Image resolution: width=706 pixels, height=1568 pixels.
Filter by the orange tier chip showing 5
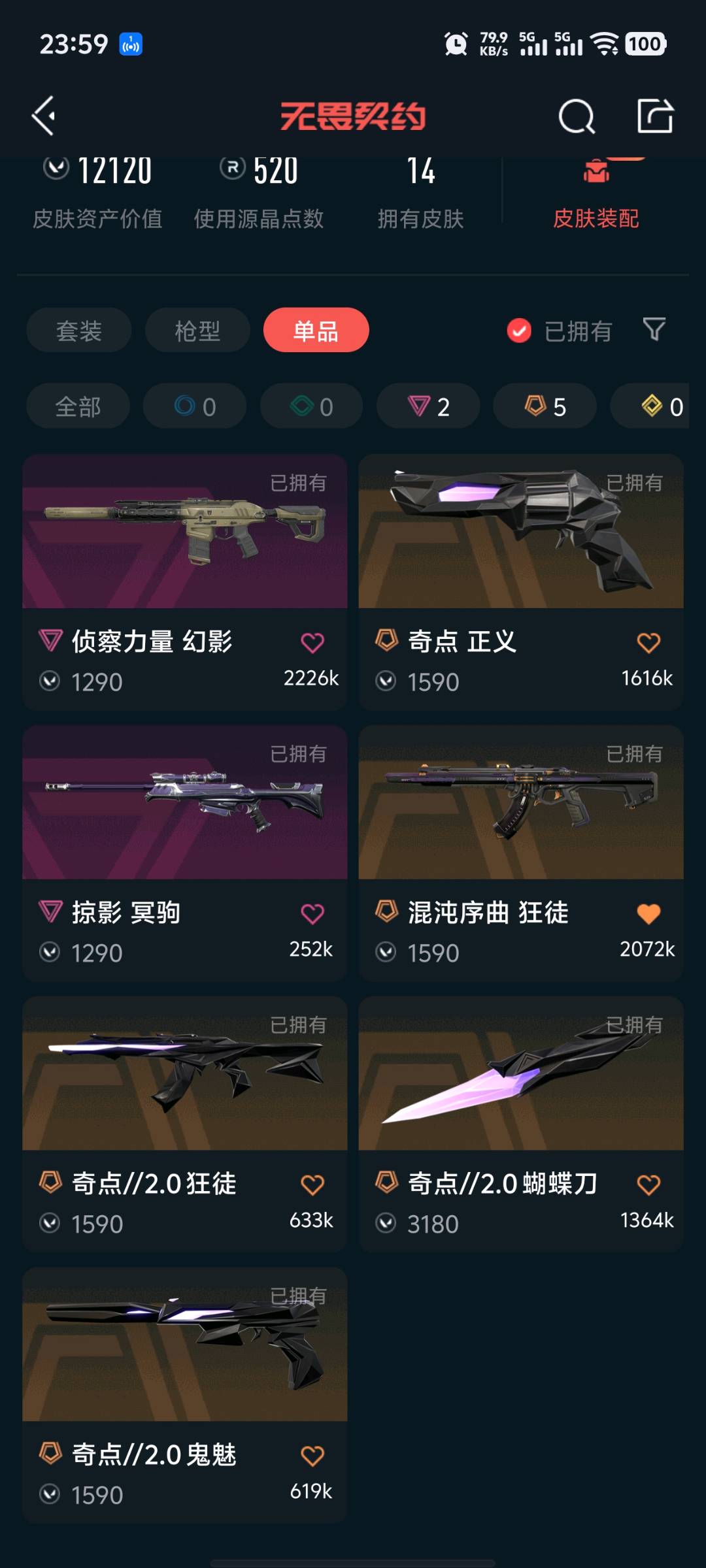[x=545, y=406]
